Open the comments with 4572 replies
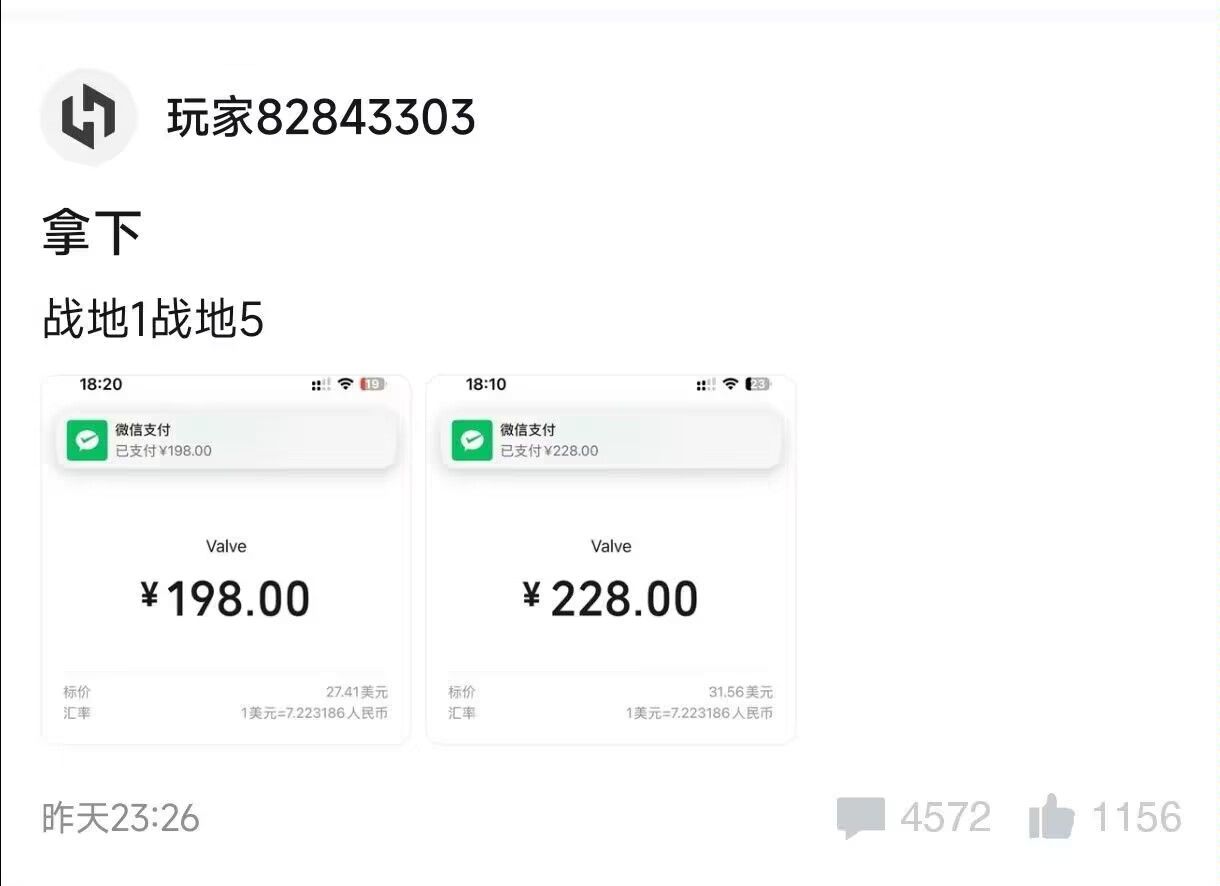1220x886 pixels. (861, 817)
